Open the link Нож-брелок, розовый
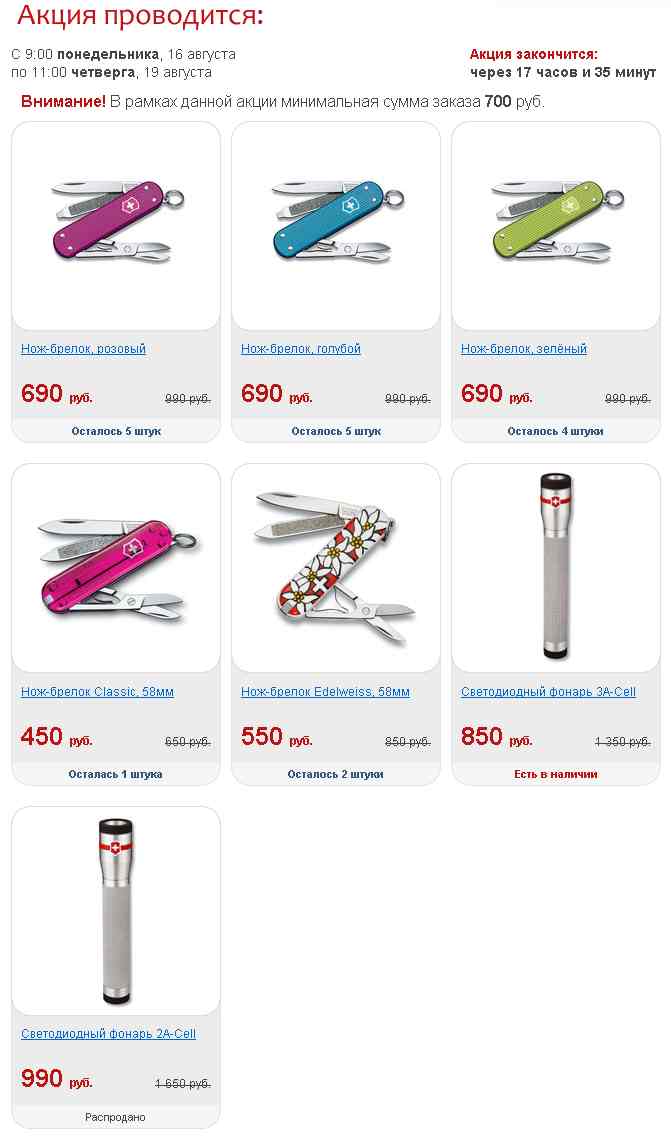 [83, 349]
